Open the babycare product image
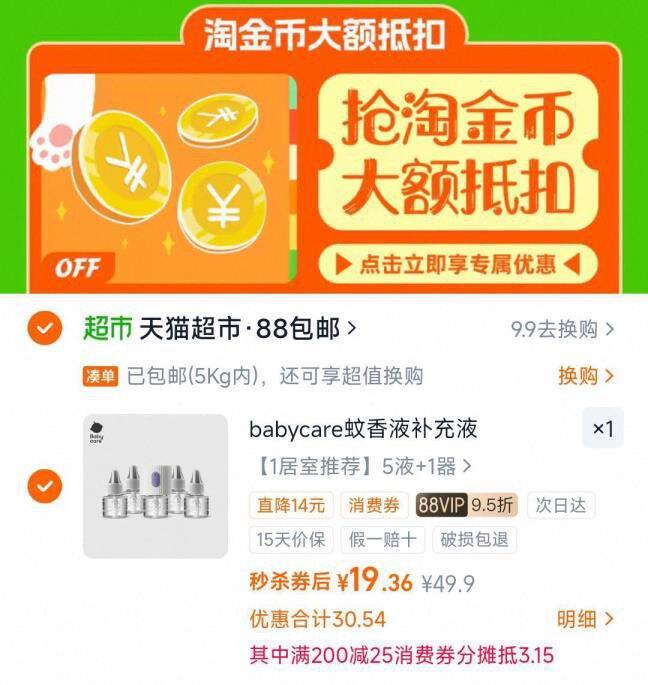The width and height of the screenshot is (648, 685). coord(155,485)
